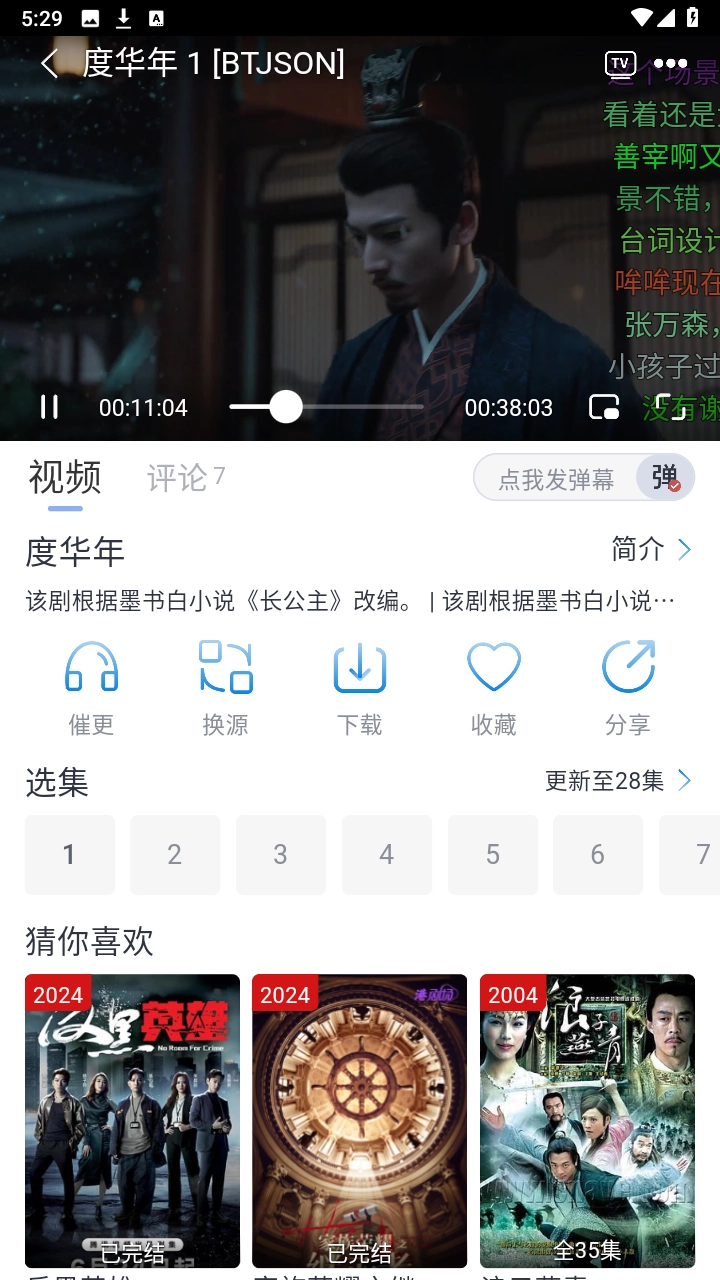This screenshot has height=1280, width=720.
Task: Enter picture-in-picture mode
Action: pos(604,407)
